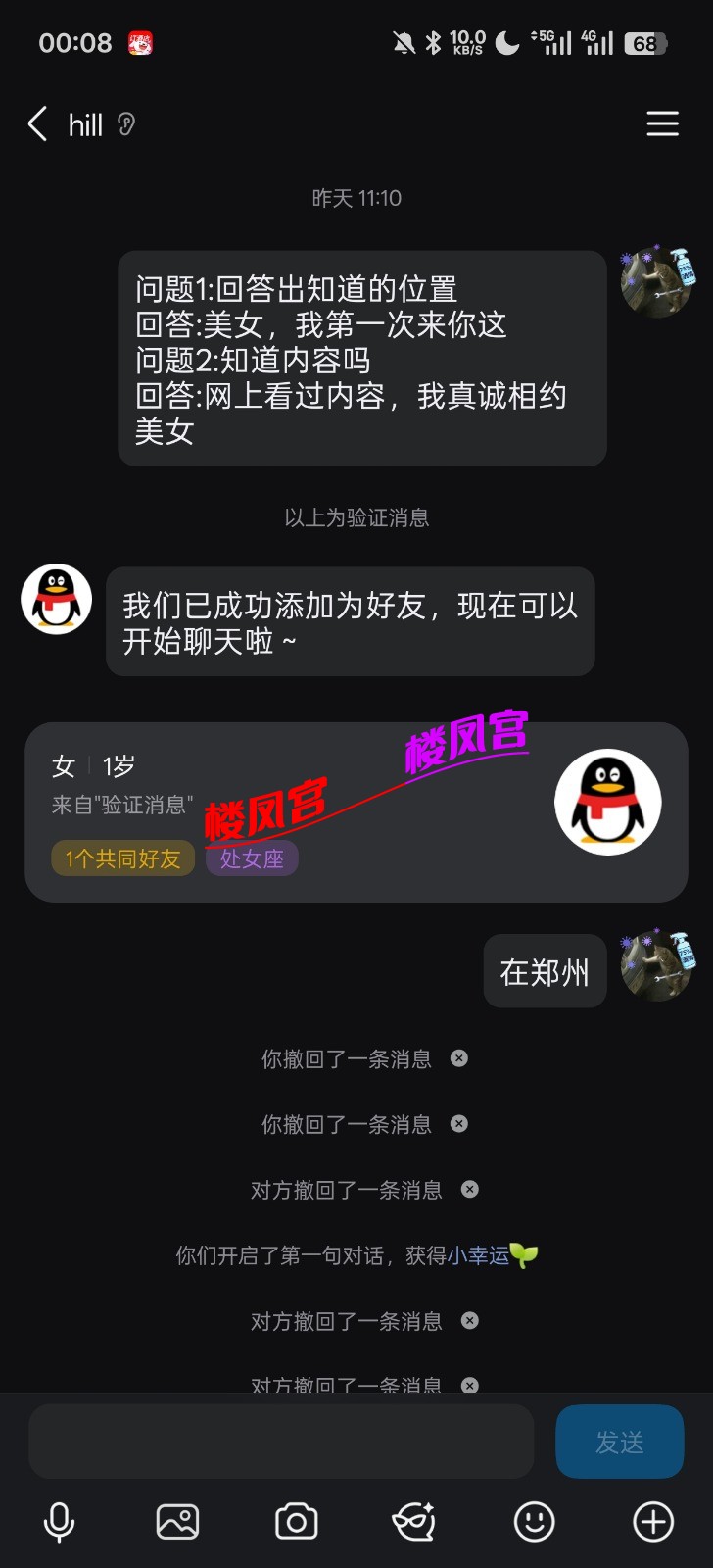Open the profile card showing 处女座
This screenshot has height=1568, width=713.
(356, 812)
